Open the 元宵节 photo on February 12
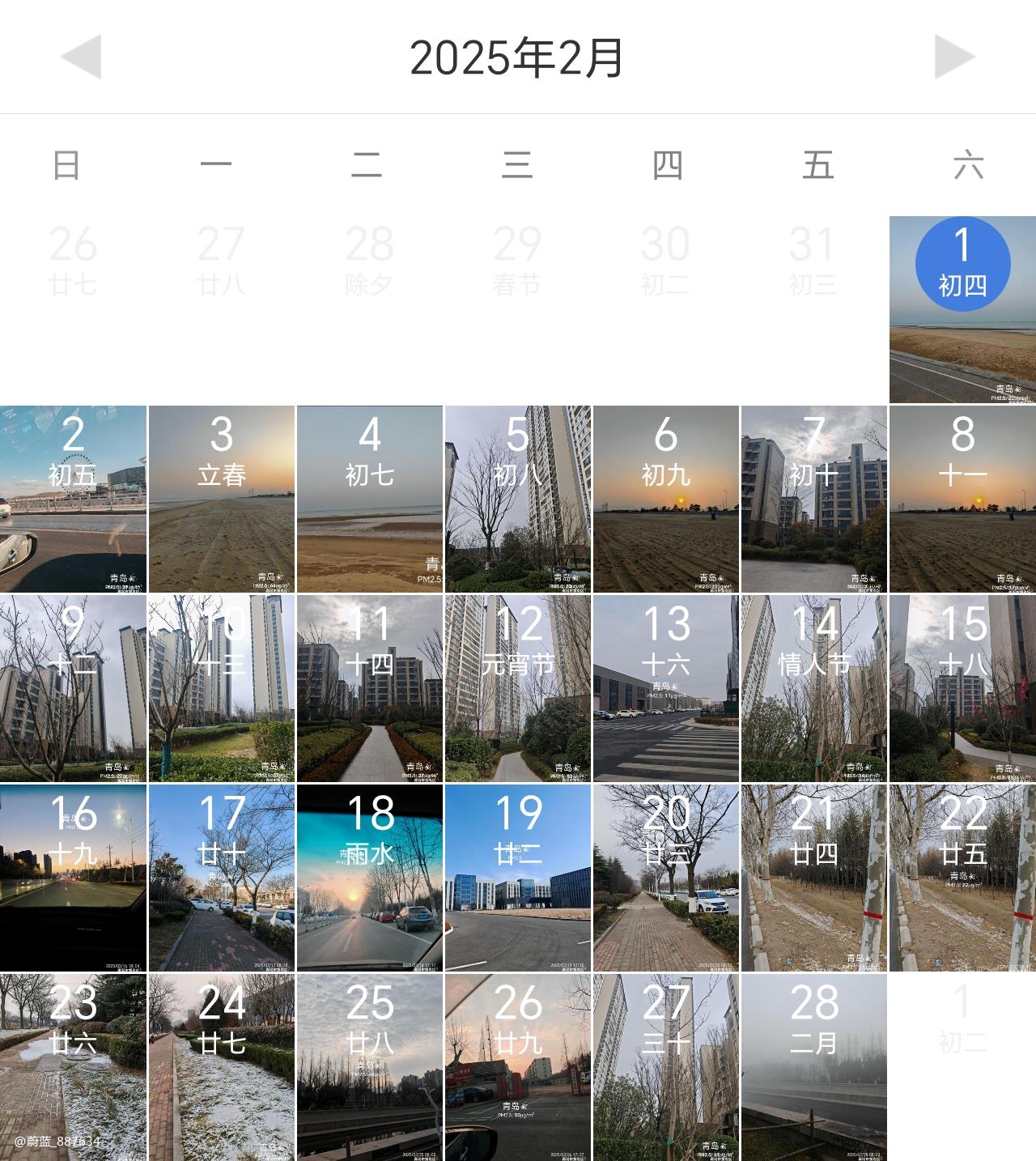The width and height of the screenshot is (1036, 1161). coord(517,689)
